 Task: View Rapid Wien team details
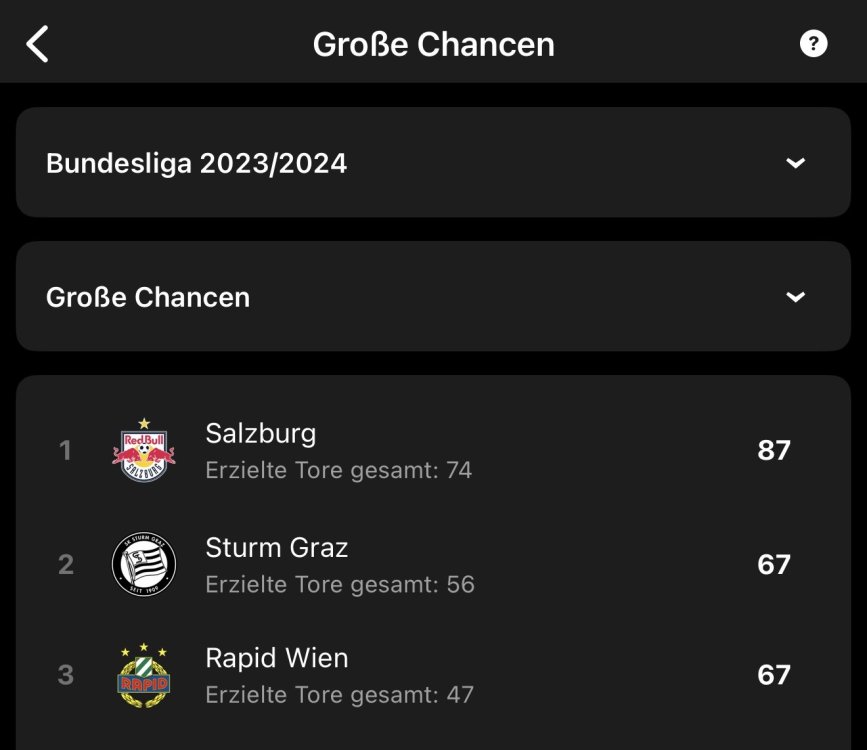coord(433,675)
